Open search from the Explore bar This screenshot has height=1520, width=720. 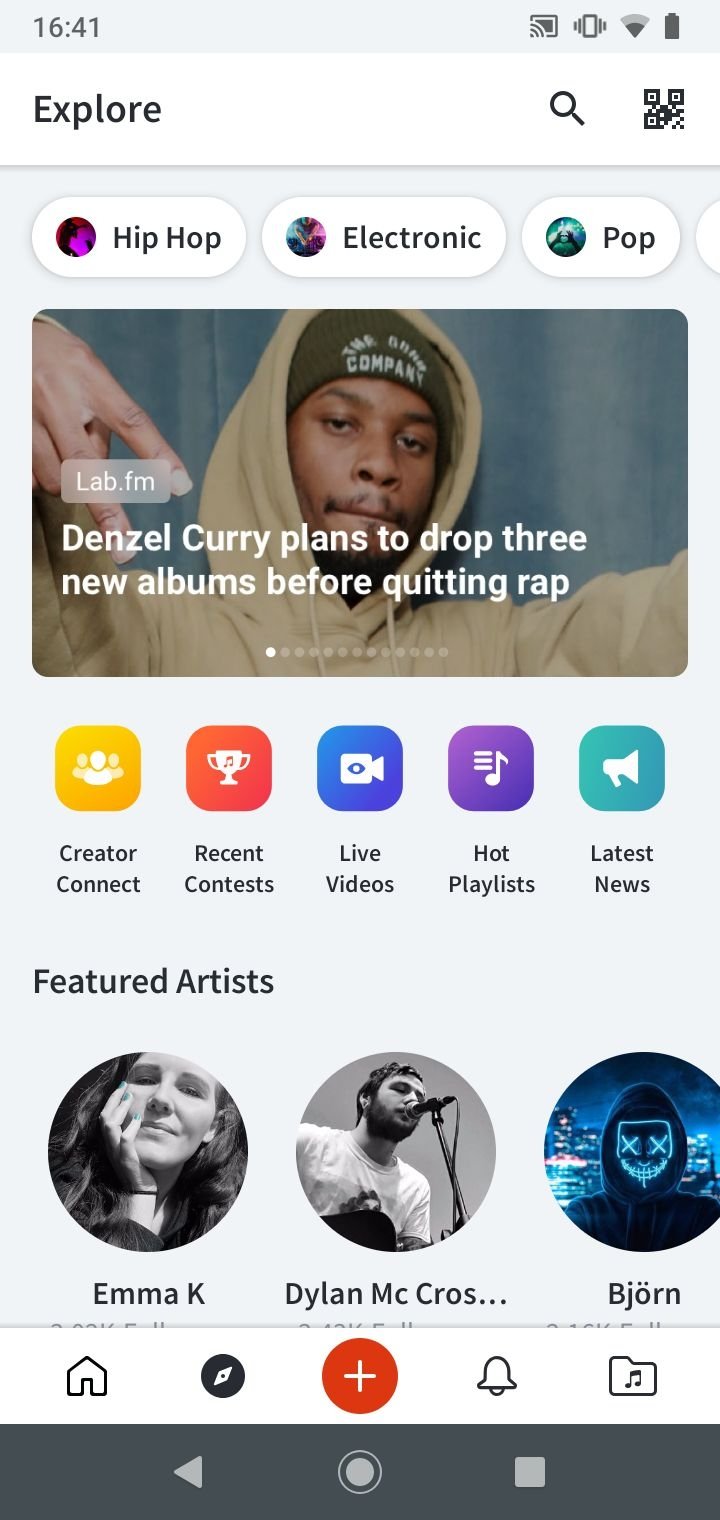click(x=567, y=108)
